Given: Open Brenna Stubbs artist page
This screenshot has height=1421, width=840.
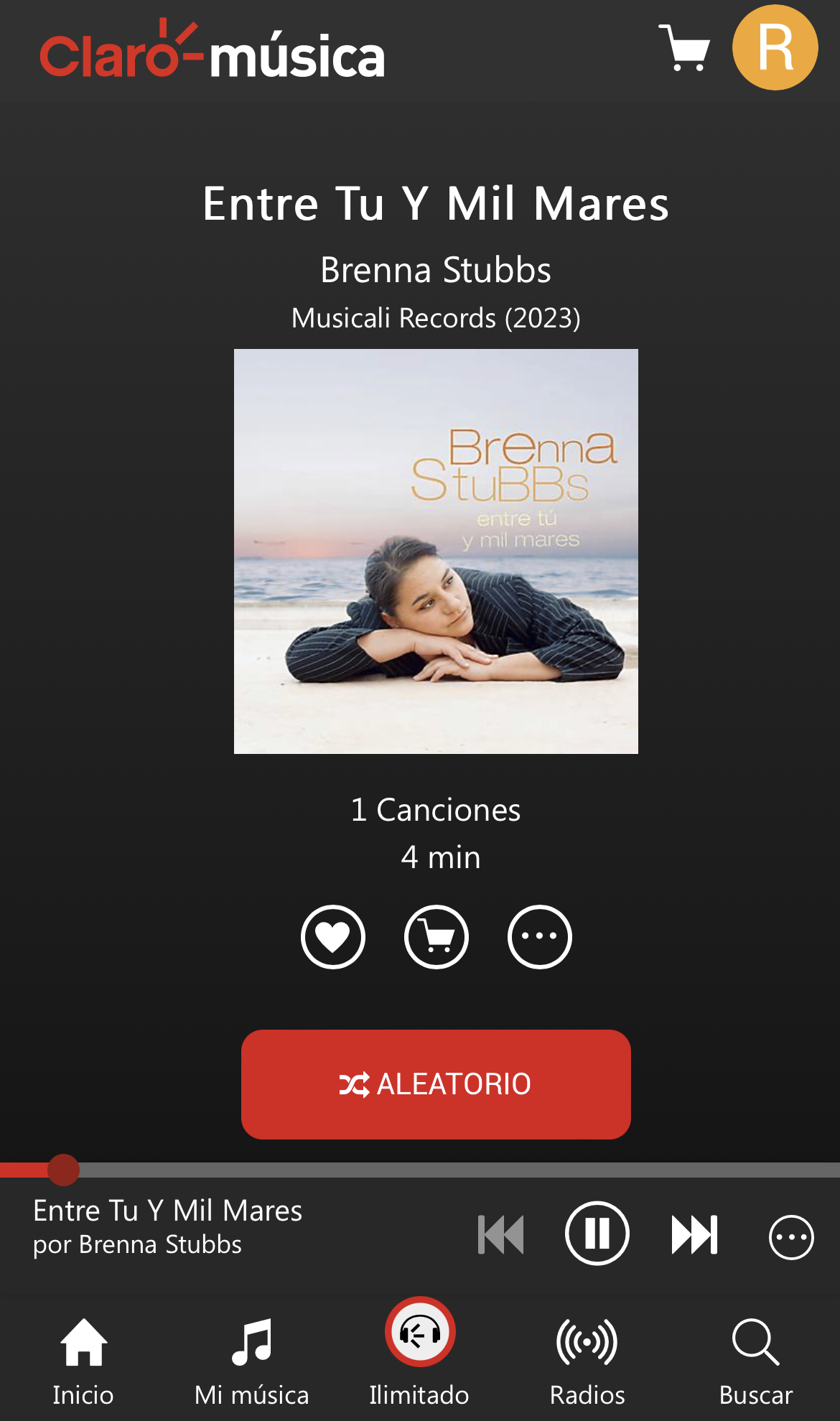Looking at the screenshot, I should [x=436, y=270].
